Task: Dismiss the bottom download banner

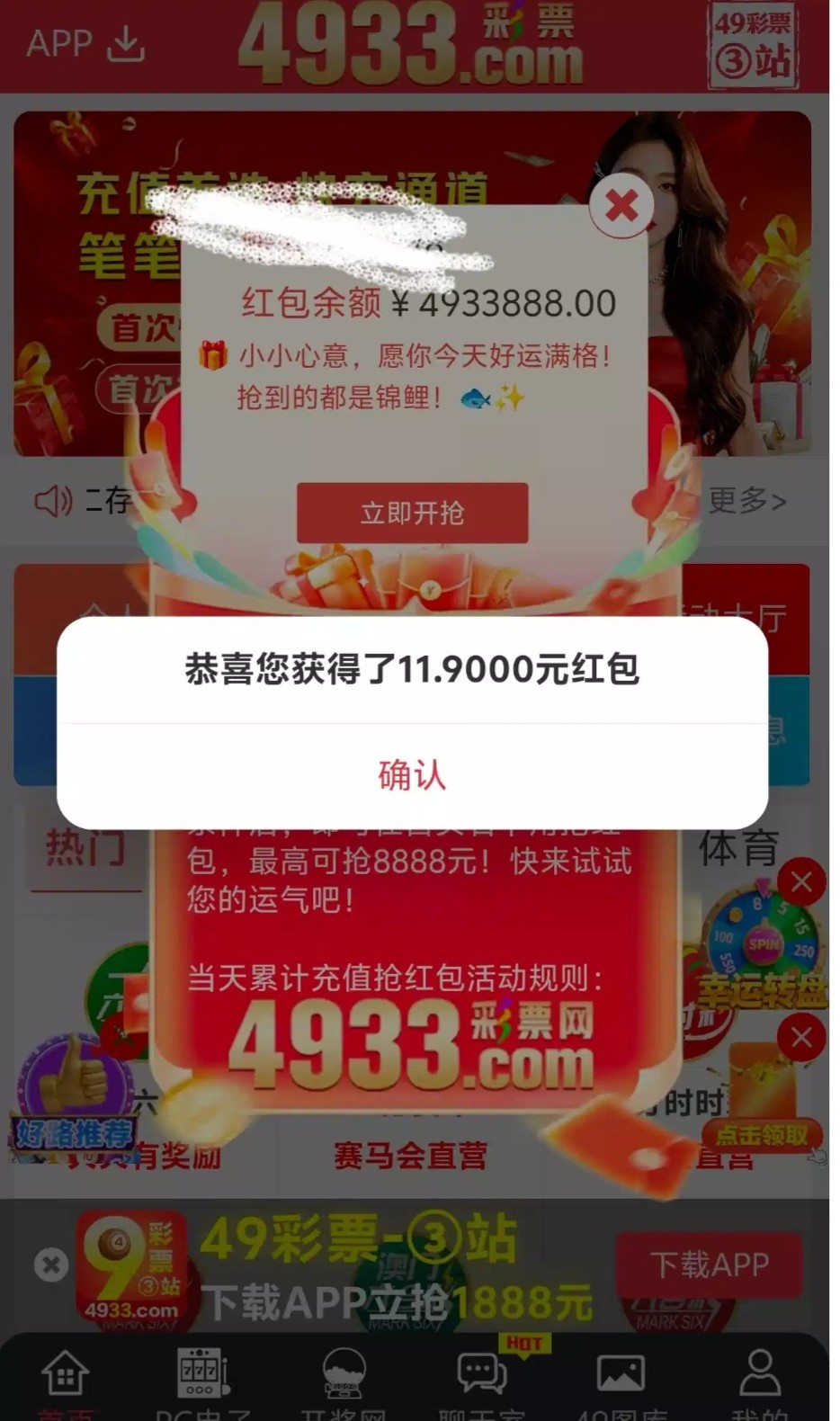Action: pos(51,1265)
